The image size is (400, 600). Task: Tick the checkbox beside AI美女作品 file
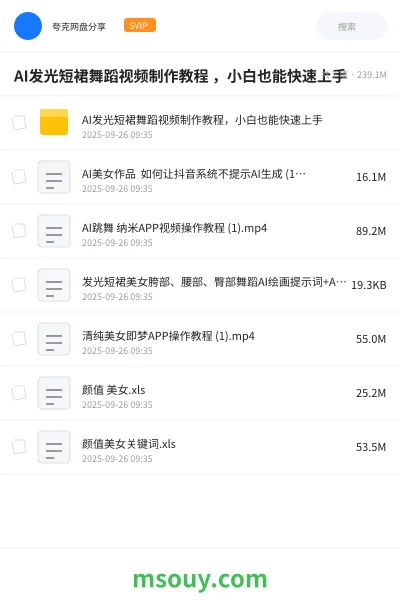[x=19, y=177]
